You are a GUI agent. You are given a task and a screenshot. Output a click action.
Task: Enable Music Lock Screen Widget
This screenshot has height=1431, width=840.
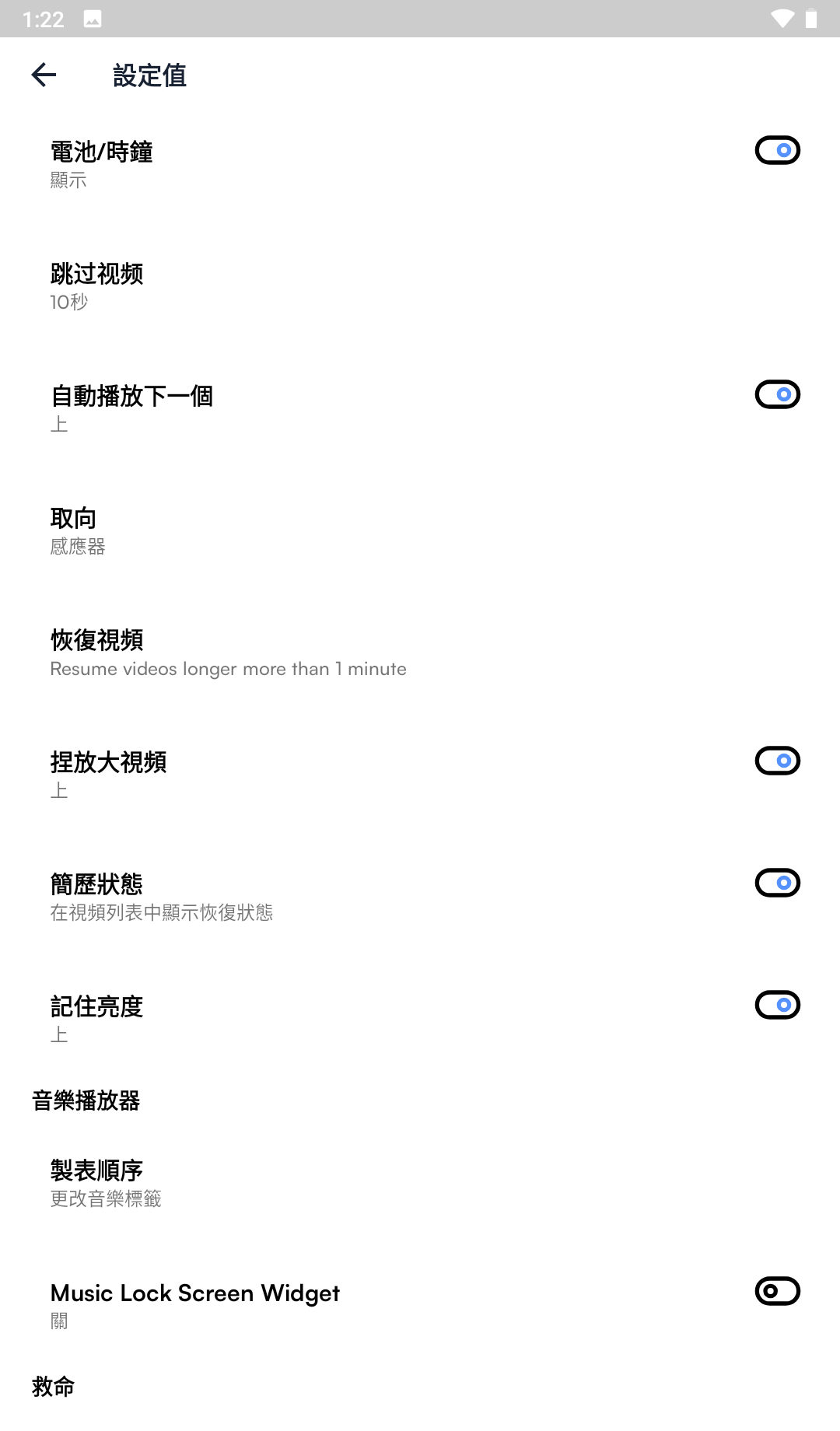(777, 1291)
